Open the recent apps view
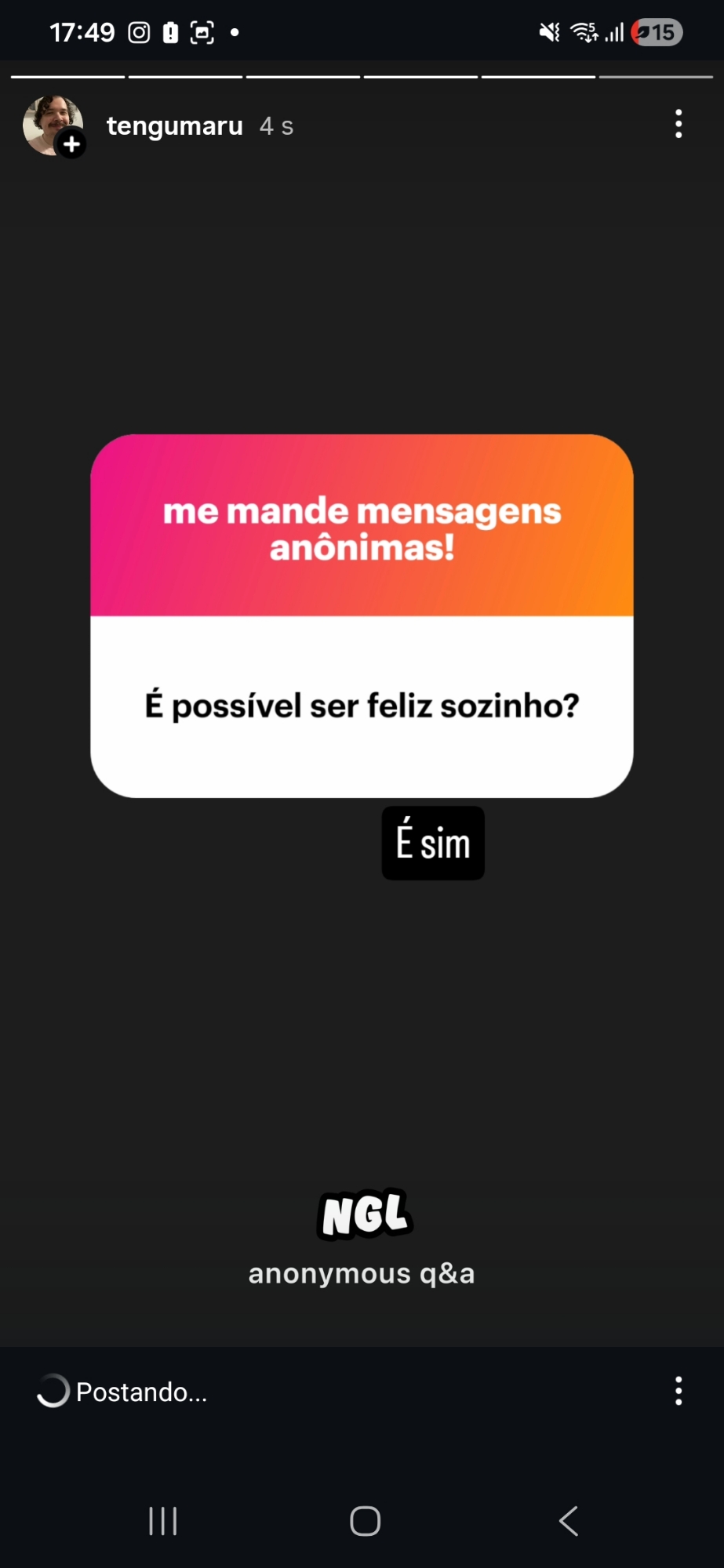The image size is (724, 1568). click(x=163, y=1521)
